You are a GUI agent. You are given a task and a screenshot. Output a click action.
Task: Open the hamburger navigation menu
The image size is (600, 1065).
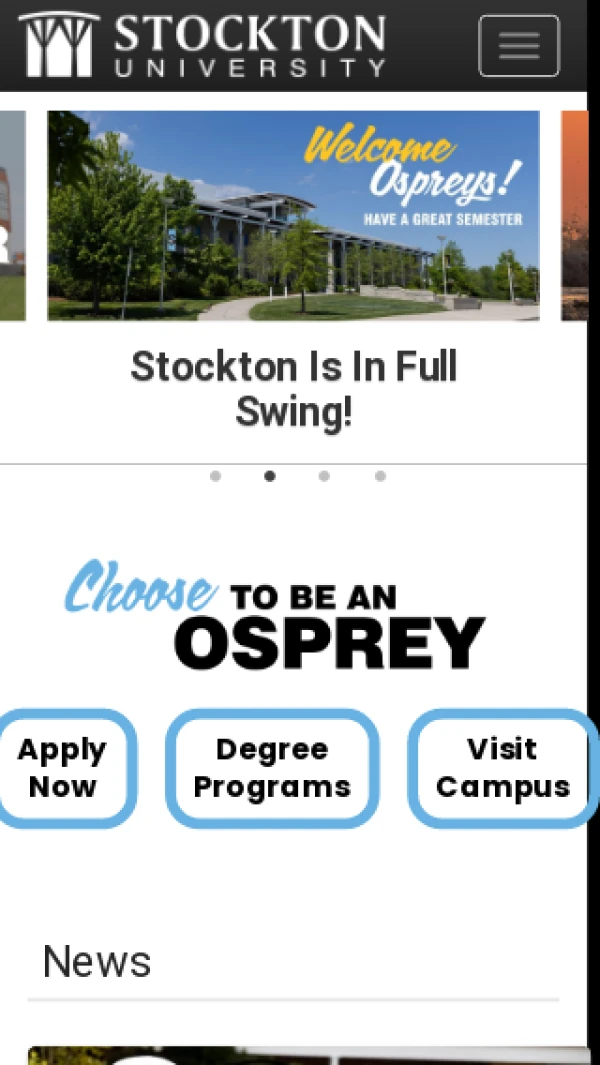click(518, 46)
